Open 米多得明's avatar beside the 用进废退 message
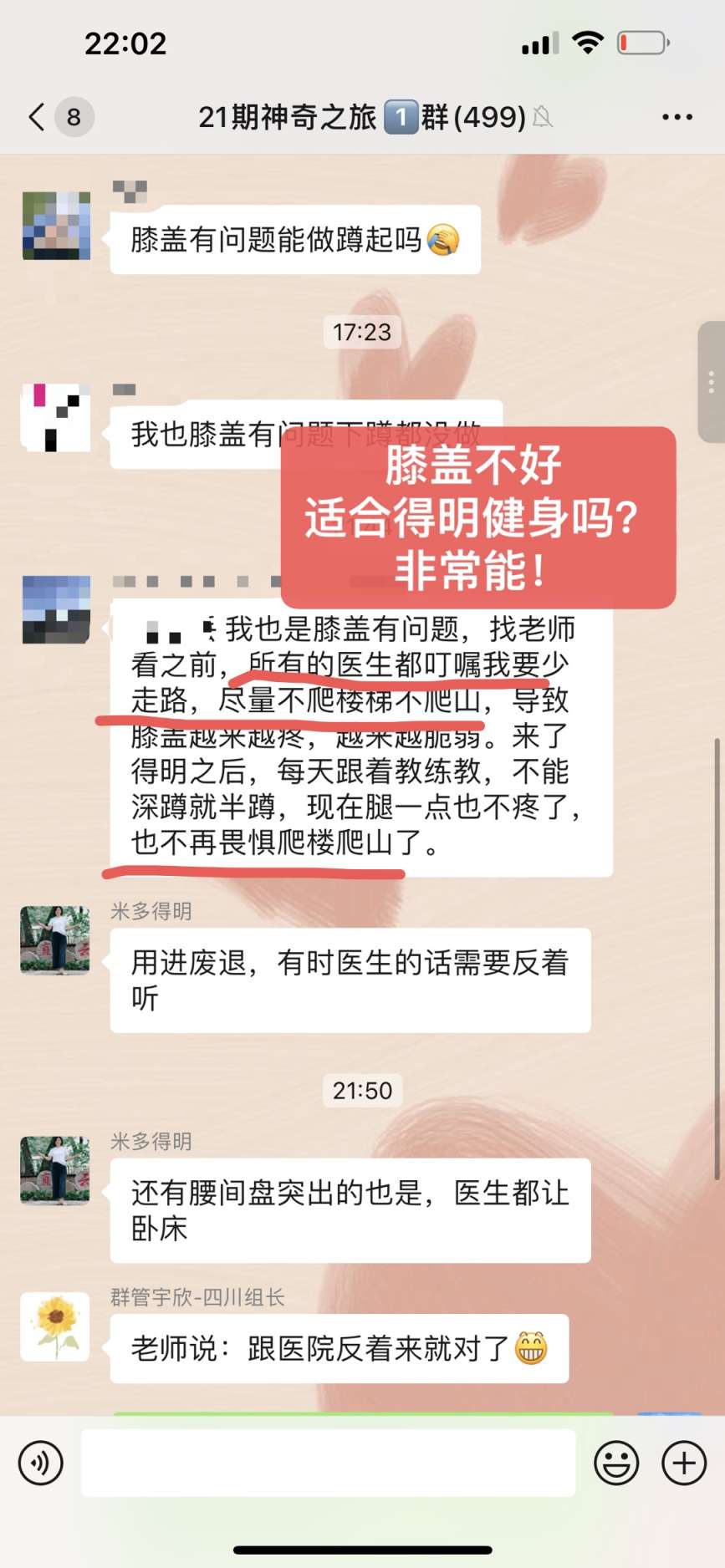This screenshot has height=1568, width=725. click(55, 940)
